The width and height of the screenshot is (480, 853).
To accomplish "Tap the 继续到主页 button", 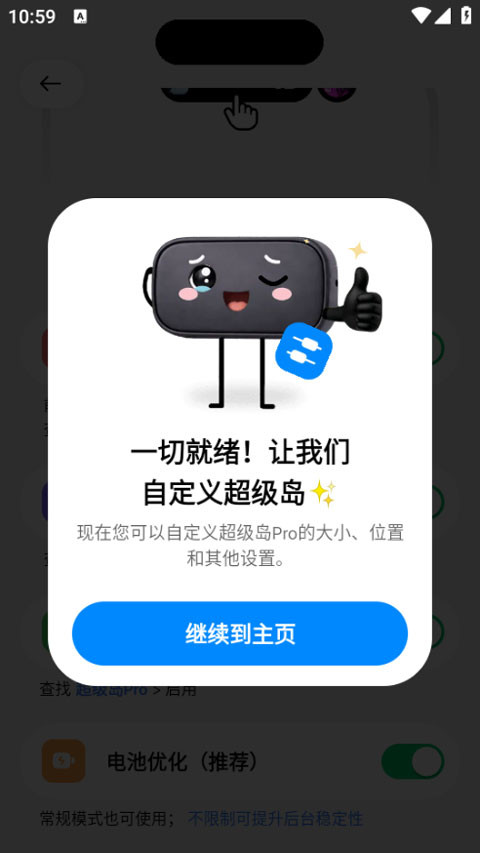I will pyautogui.click(x=240, y=633).
